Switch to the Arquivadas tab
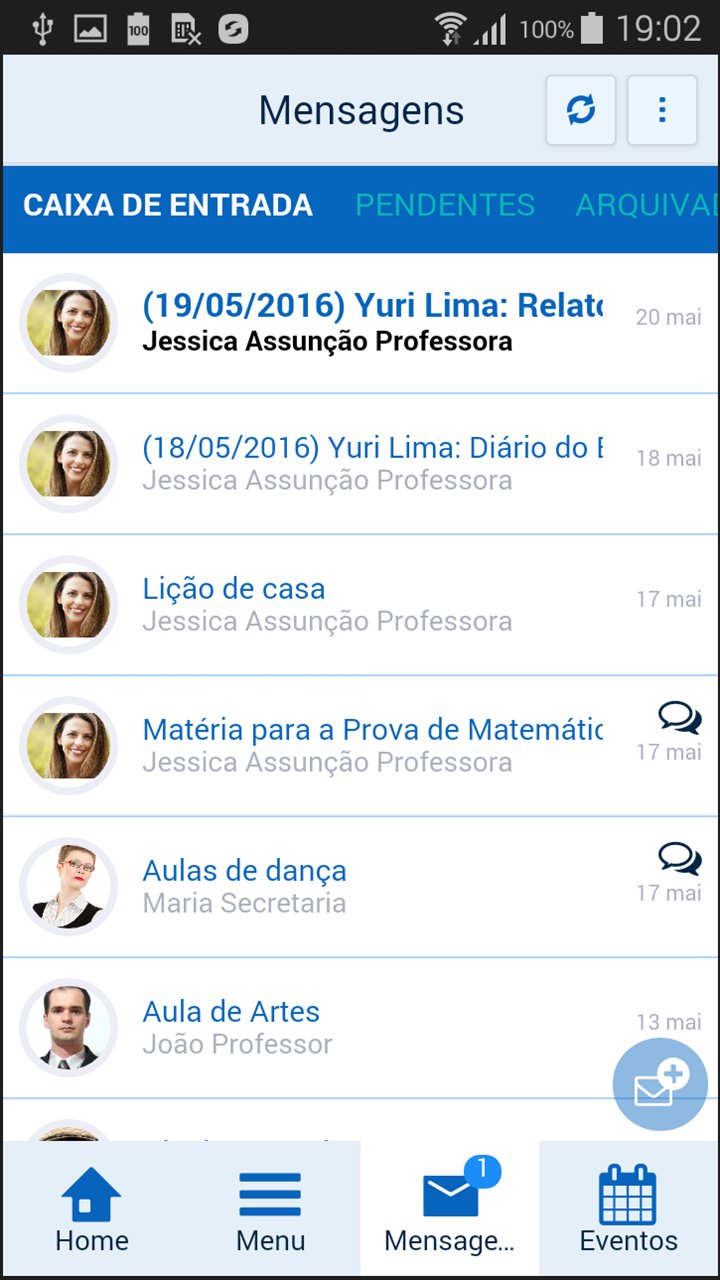The width and height of the screenshot is (720, 1280). coord(647,205)
